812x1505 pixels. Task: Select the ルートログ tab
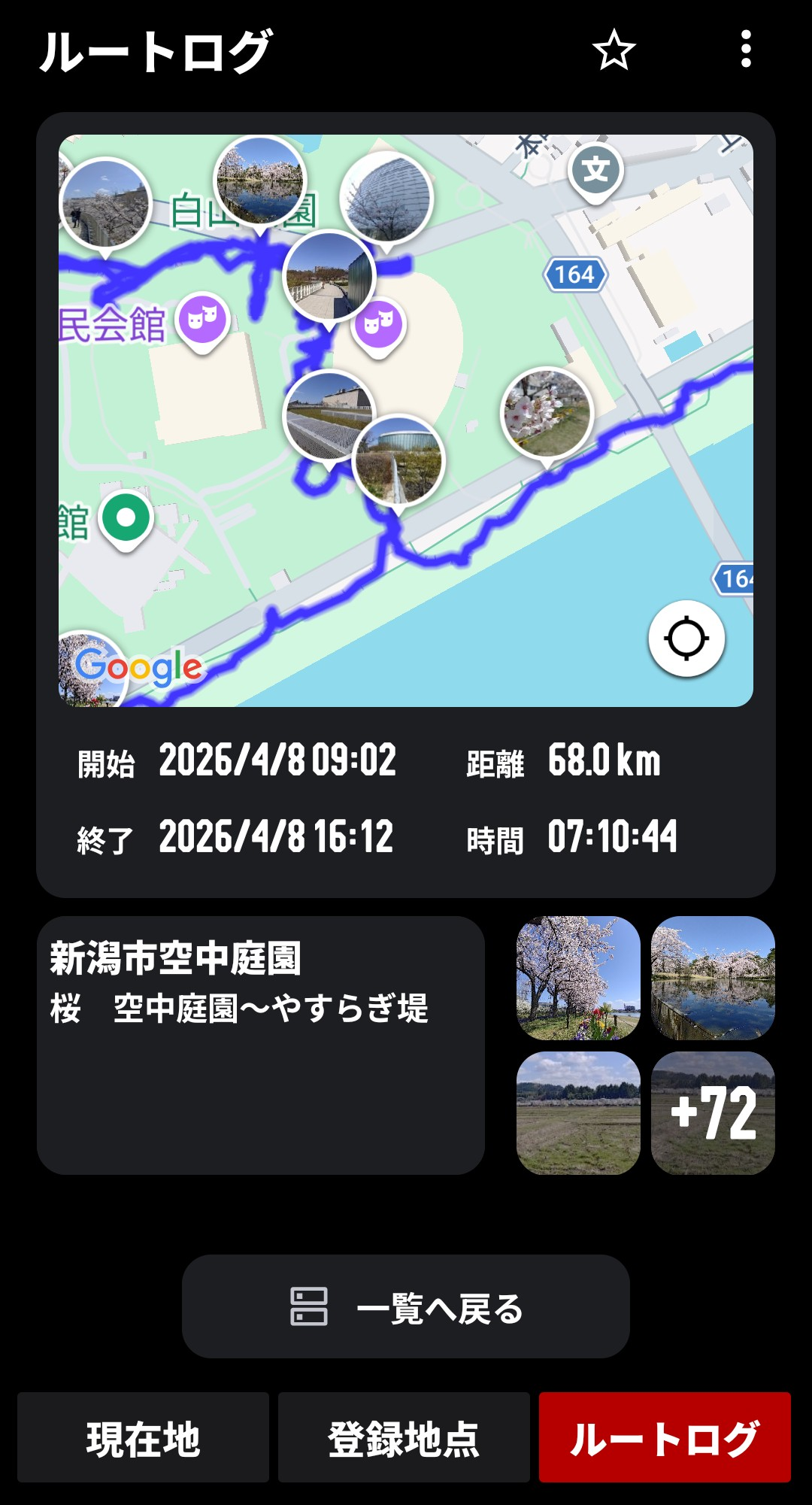pos(665,1437)
